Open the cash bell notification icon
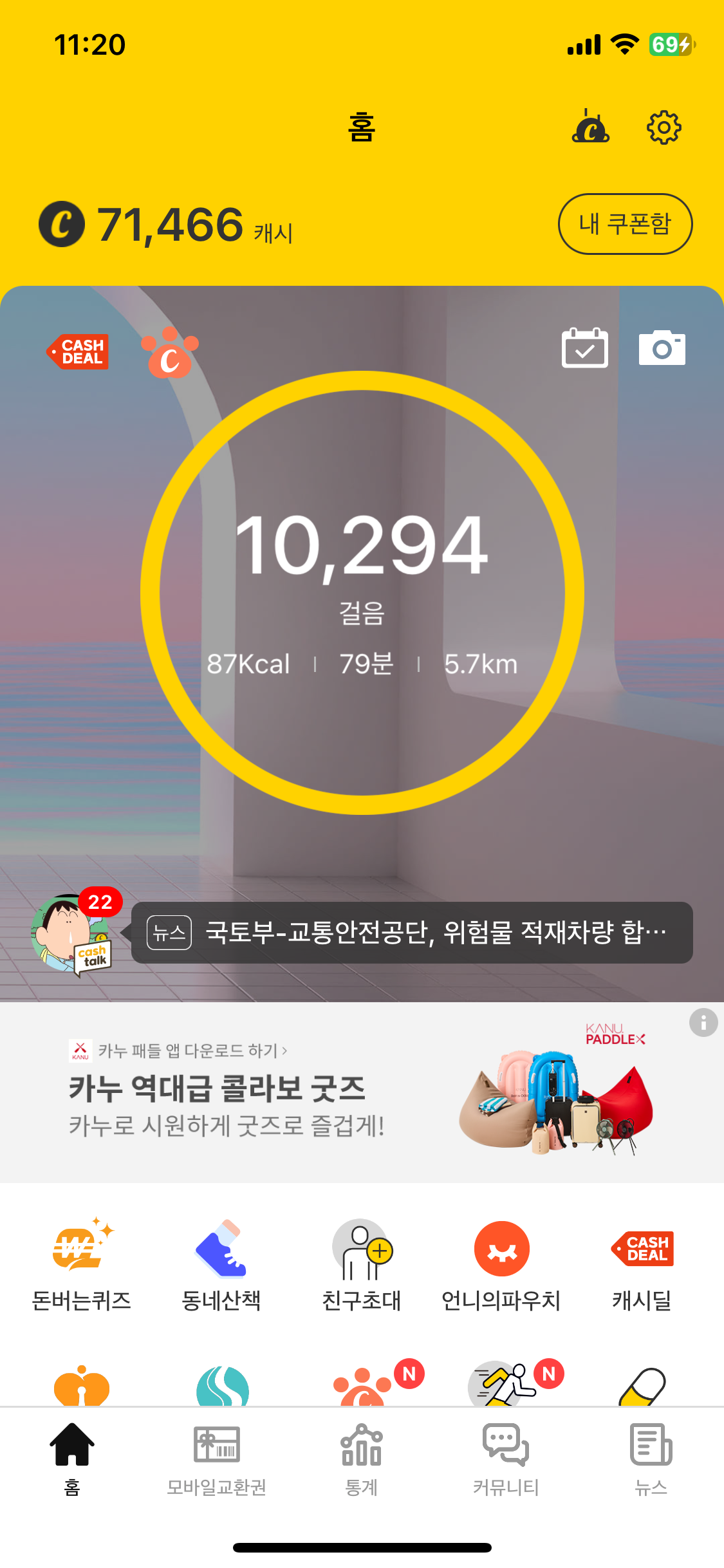The width and height of the screenshot is (724, 1568). pyautogui.click(x=591, y=127)
